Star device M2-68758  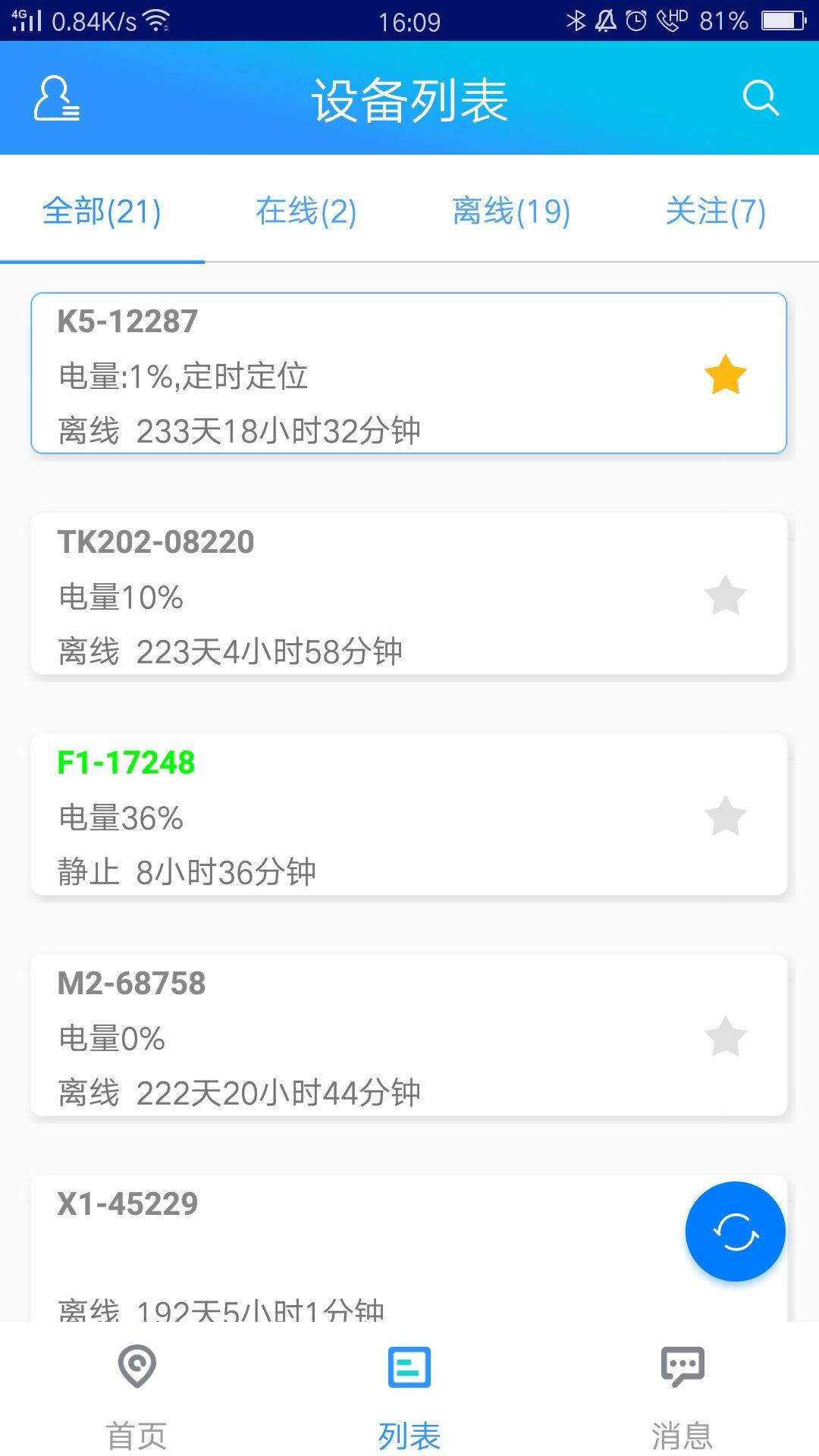725,1037
